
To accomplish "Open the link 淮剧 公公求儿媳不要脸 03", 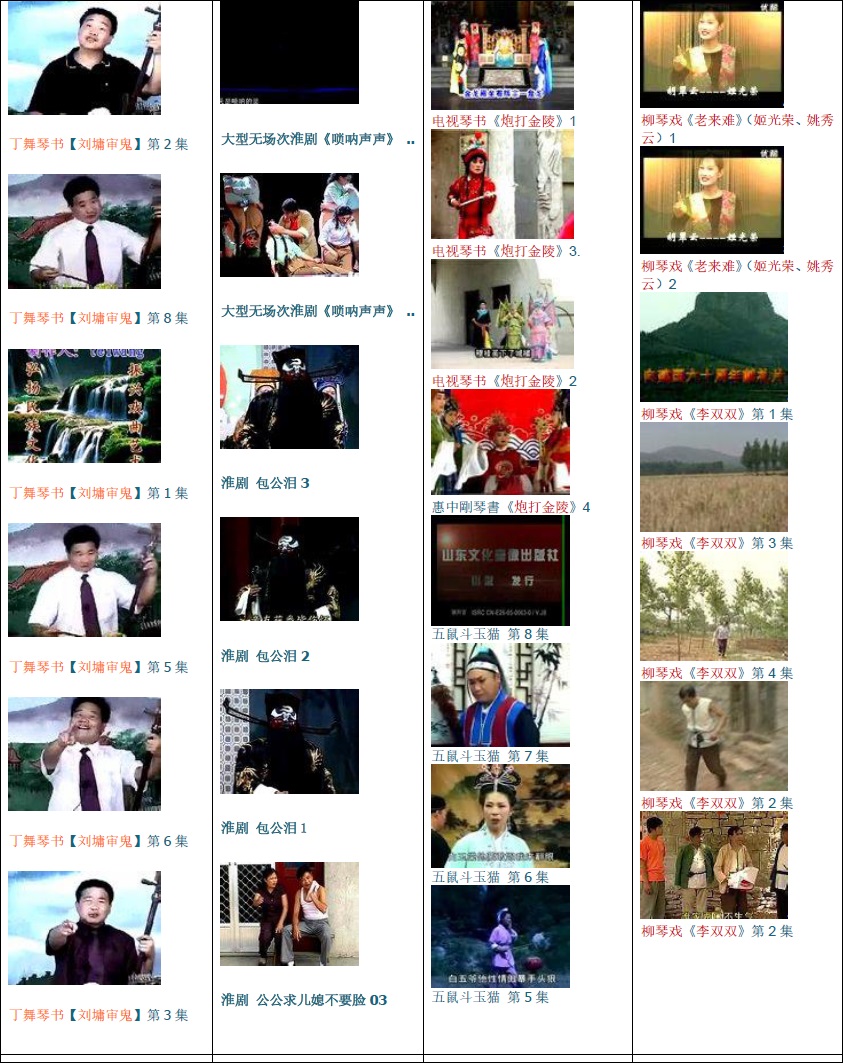I will coord(303,1000).
